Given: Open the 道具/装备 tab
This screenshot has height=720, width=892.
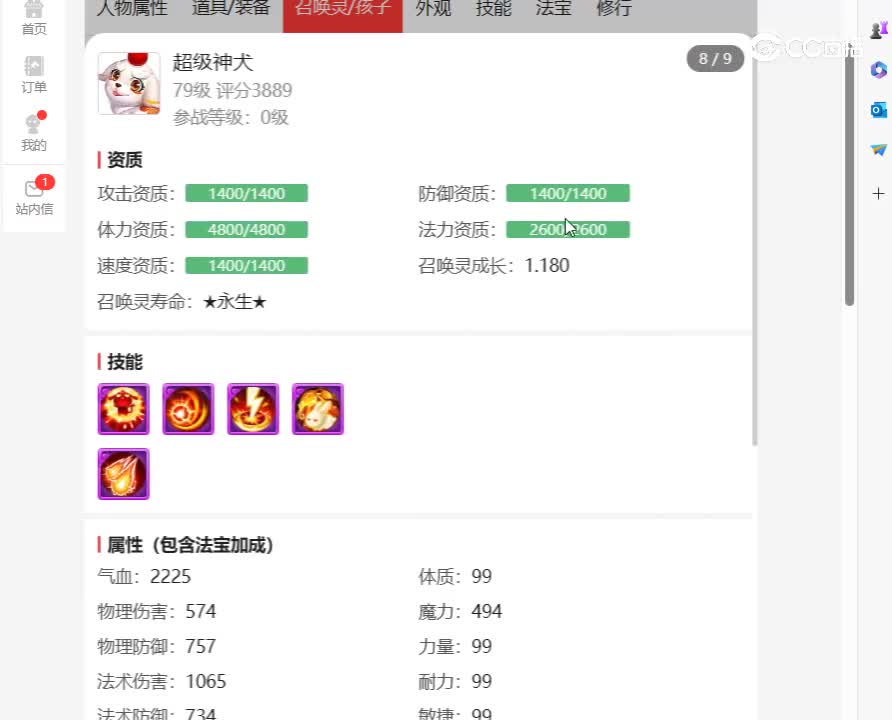Looking at the screenshot, I should click(x=231, y=9).
